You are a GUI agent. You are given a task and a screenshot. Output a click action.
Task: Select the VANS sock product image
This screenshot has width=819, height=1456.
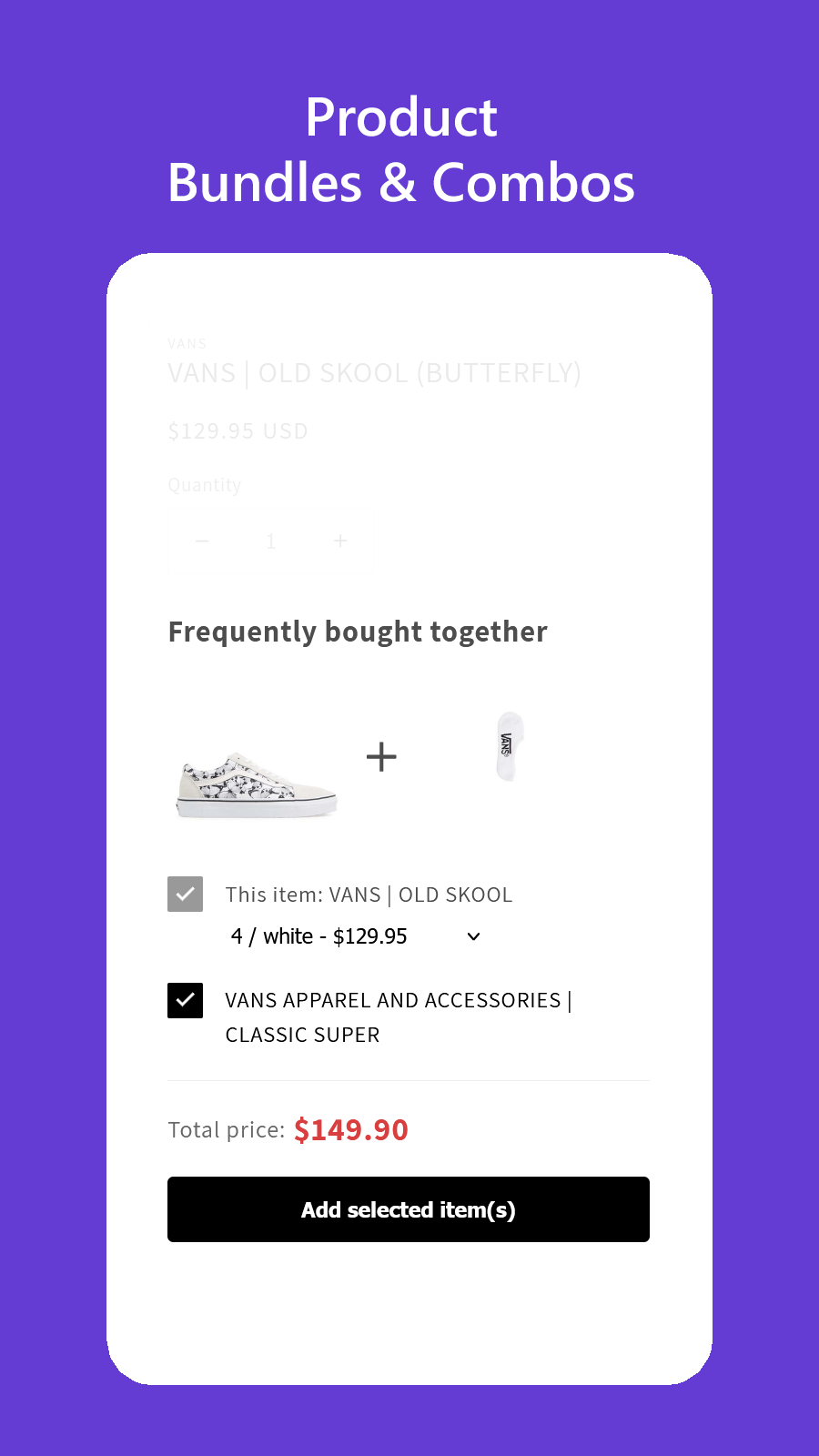coord(507,748)
